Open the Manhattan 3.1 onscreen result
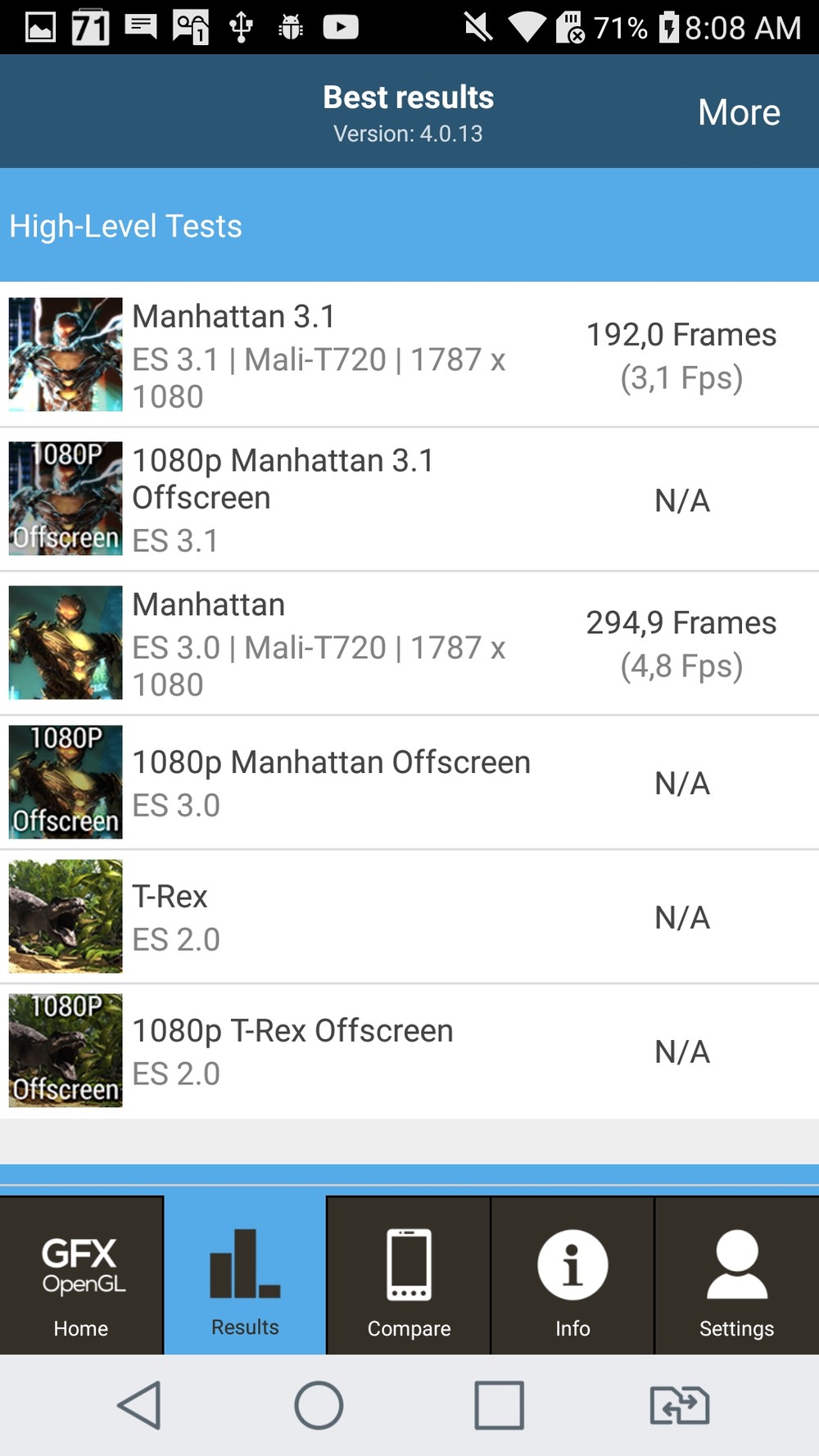The image size is (819, 1456). click(409, 355)
